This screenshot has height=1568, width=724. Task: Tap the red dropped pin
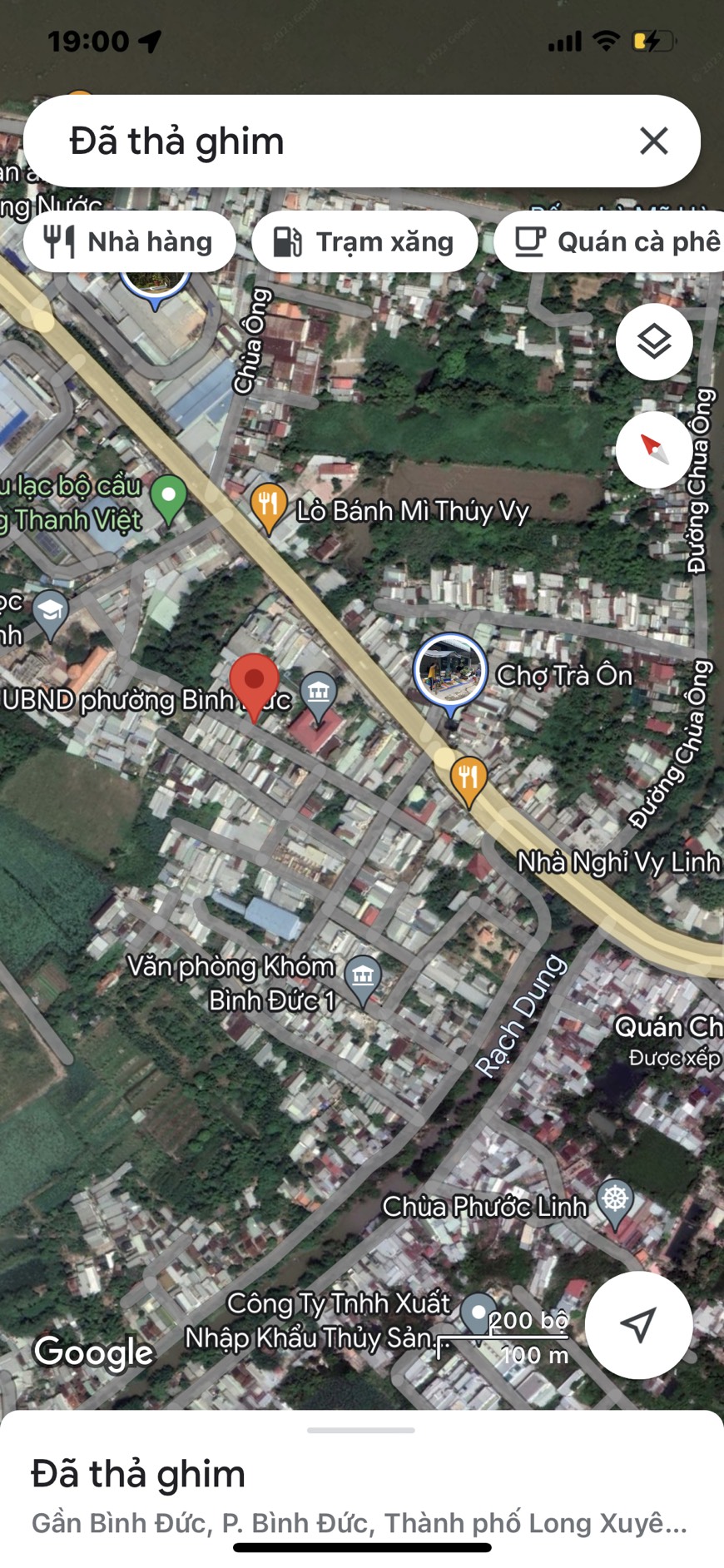(x=254, y=683)
